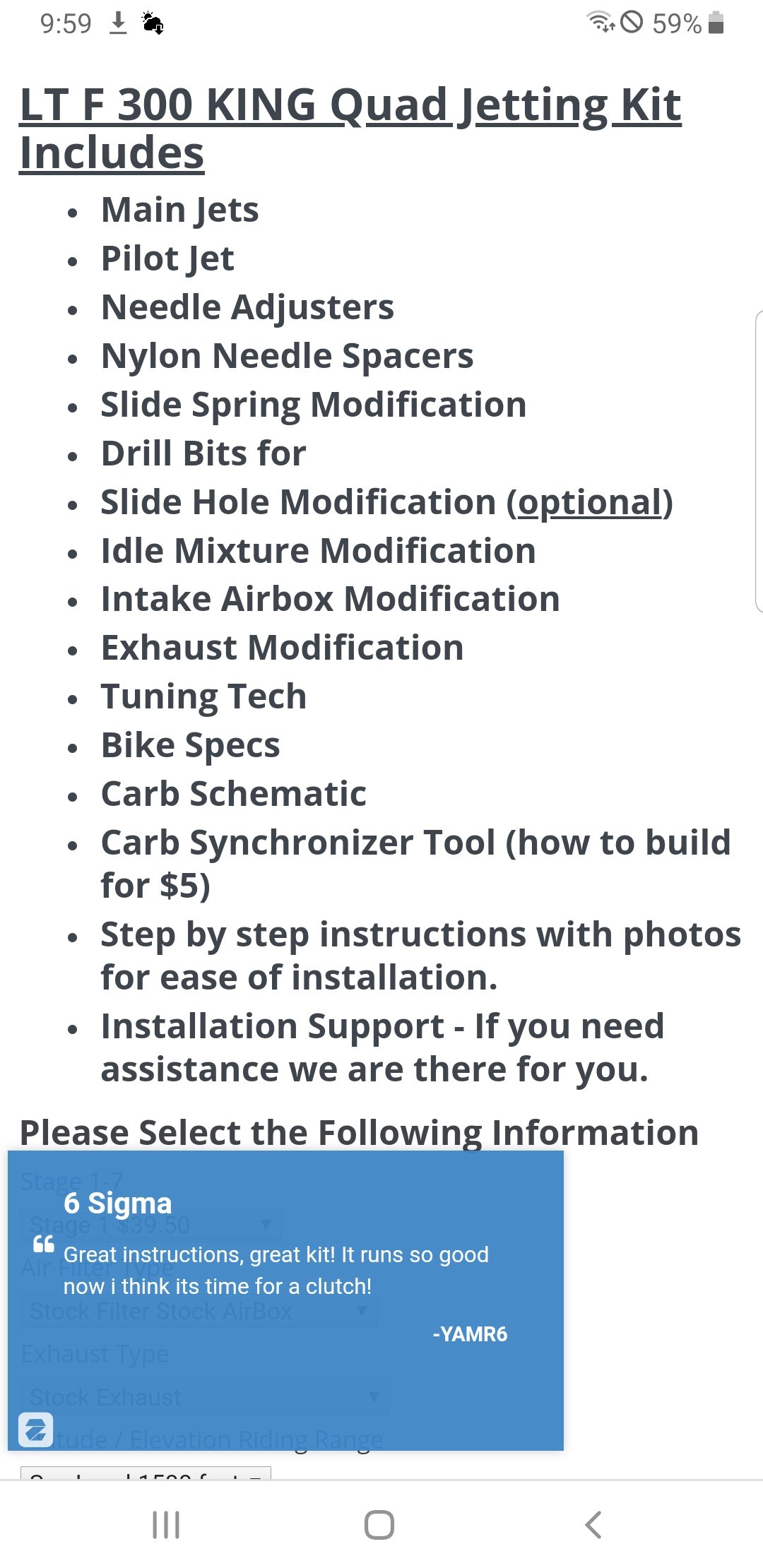Viewport: 763px width, 1568px height.
Task: Go back using the navigation bar
Action: click(x=593, y=1525)
